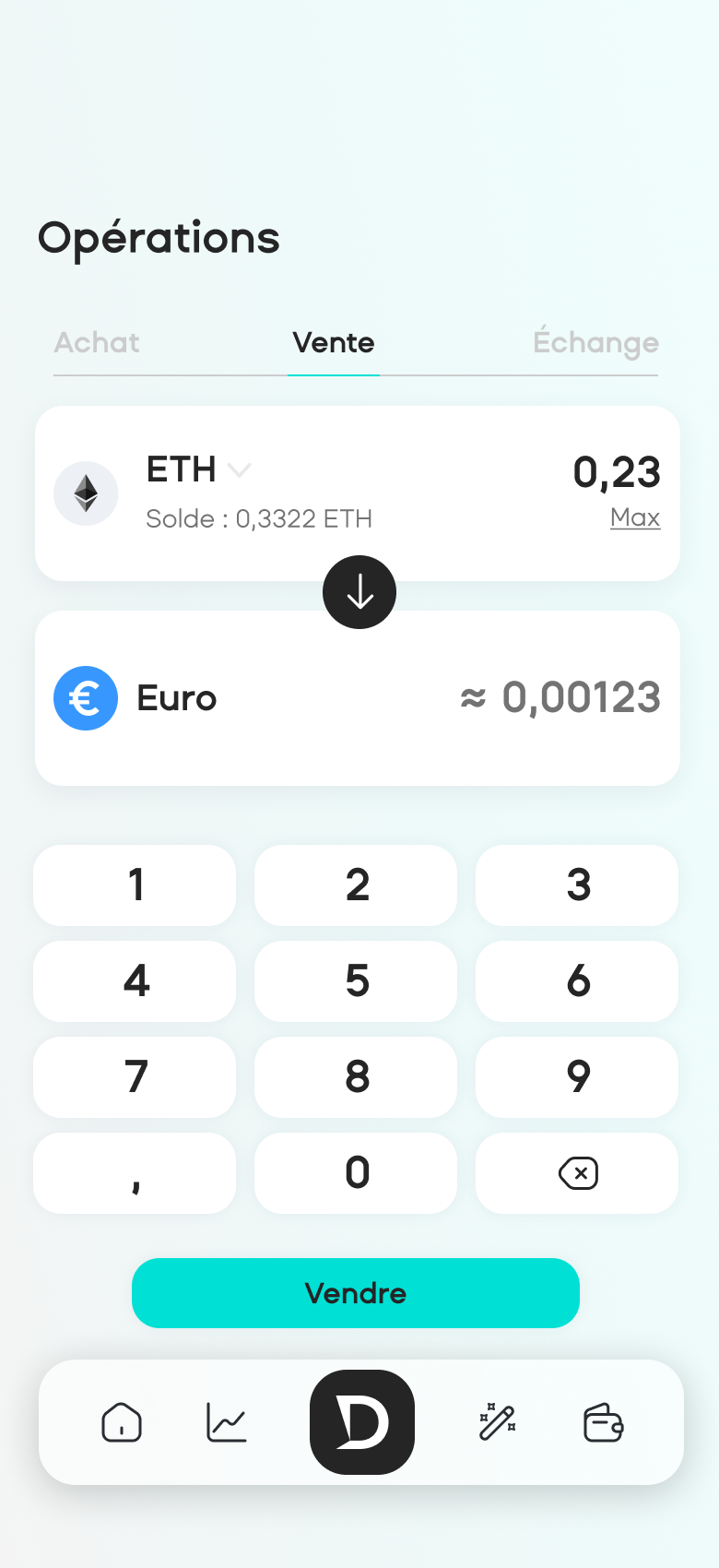Confirm the sale with Vendre
This screenshot has width=719, height=1568.
pyautogui.click(x=356, y=1293)
